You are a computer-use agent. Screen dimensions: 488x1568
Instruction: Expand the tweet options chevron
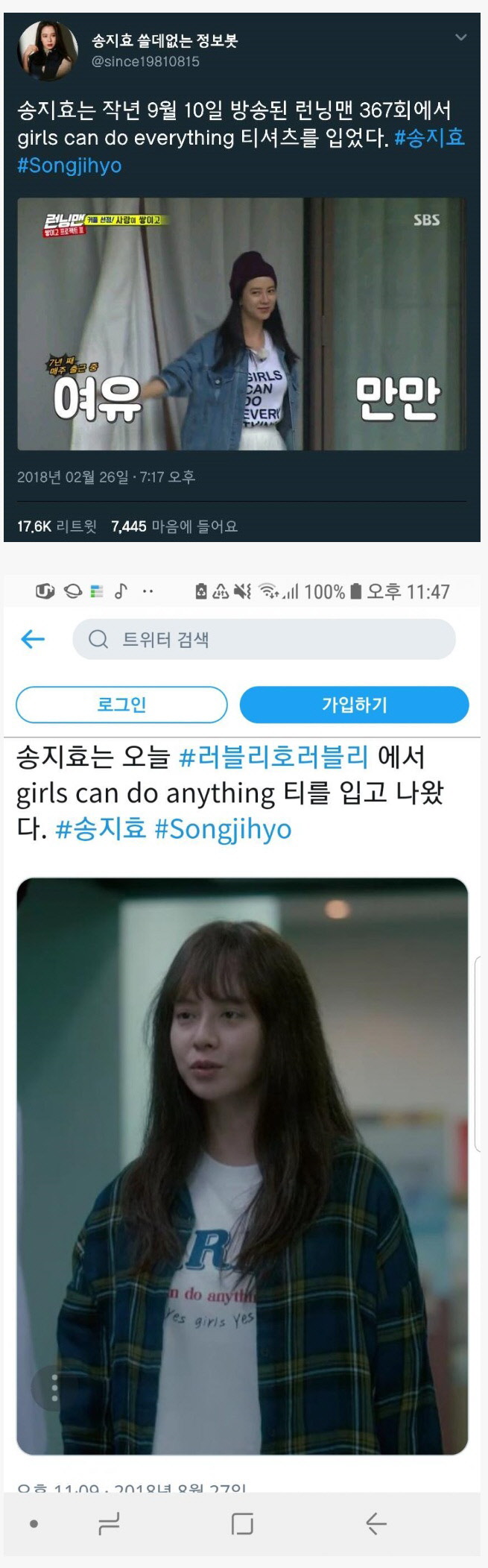point(461,37)
